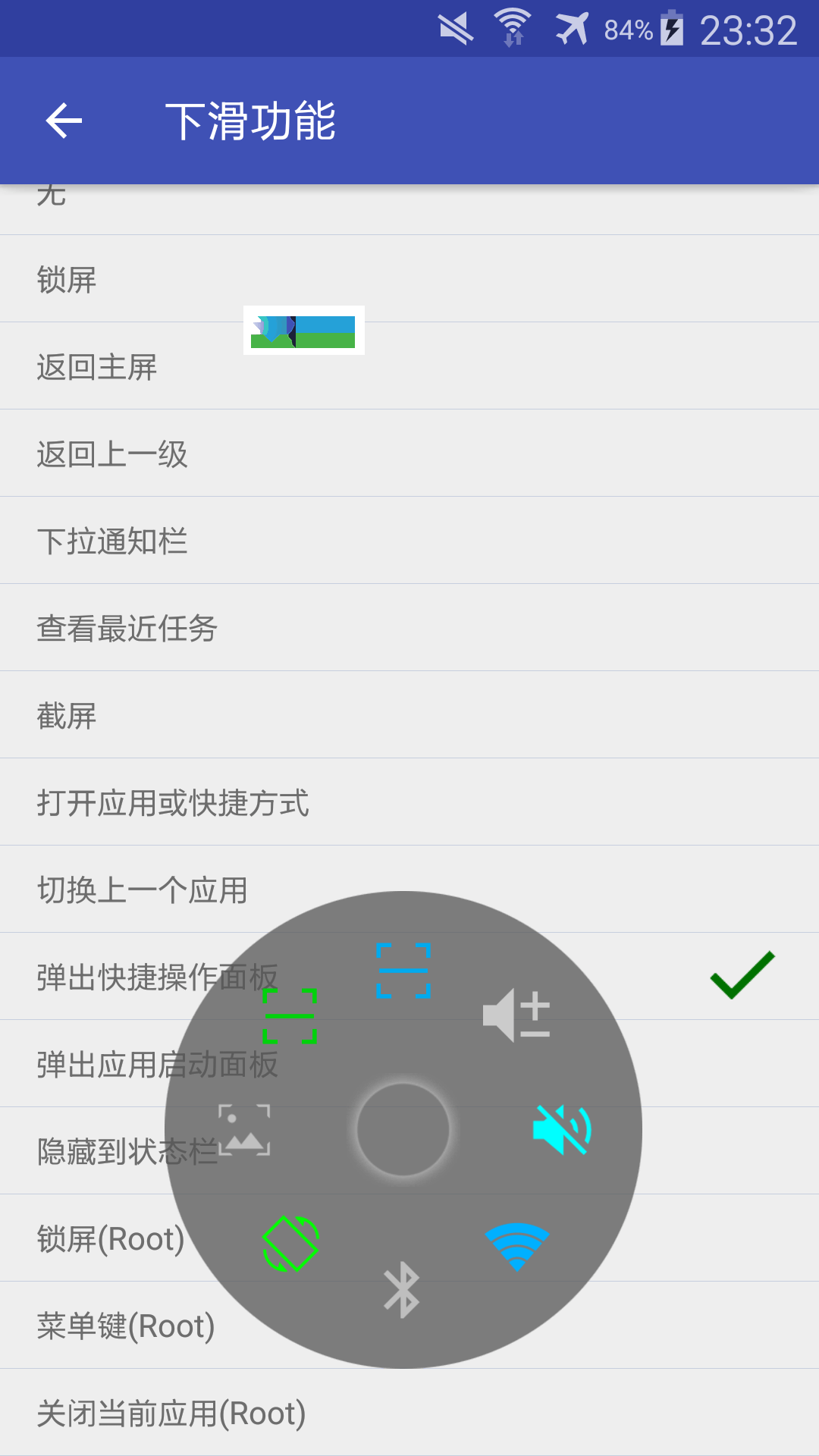Select 返回上一级
This screenshot has height=1456, width=819.
[409, 453]
